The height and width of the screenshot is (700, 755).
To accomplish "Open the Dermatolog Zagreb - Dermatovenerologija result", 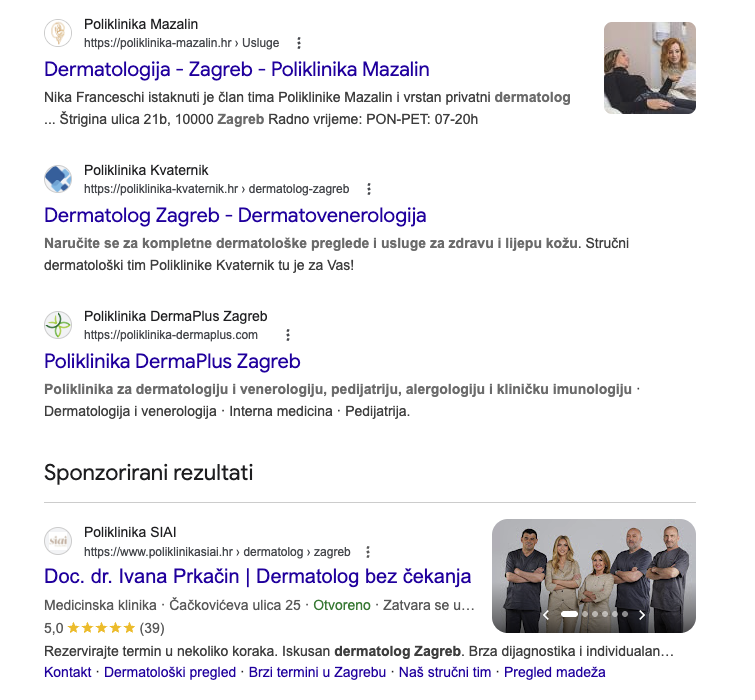I will click(x=235, y=215).
